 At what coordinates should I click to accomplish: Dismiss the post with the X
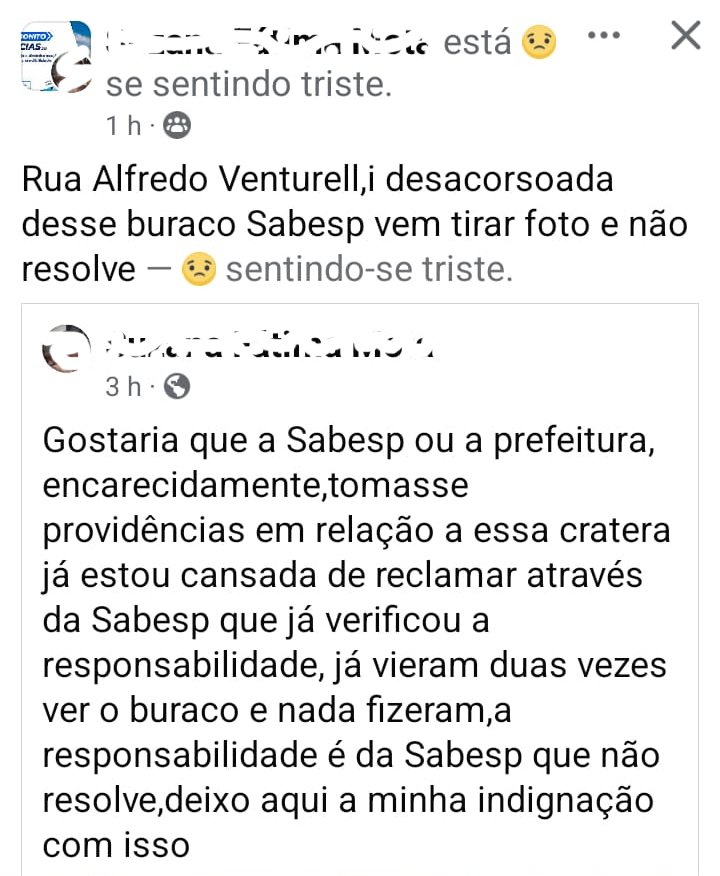click(685, 37)
